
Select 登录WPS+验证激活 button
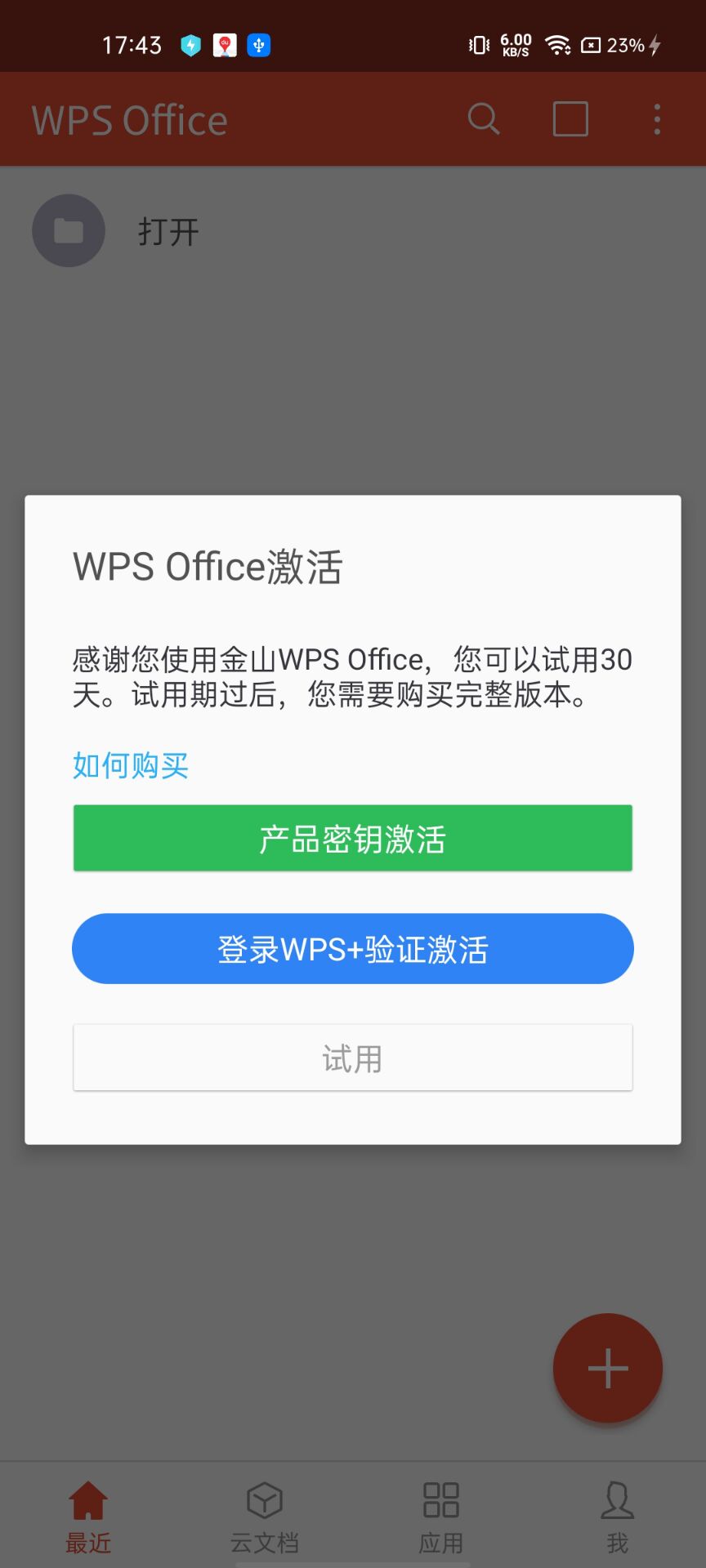[353, 949]
